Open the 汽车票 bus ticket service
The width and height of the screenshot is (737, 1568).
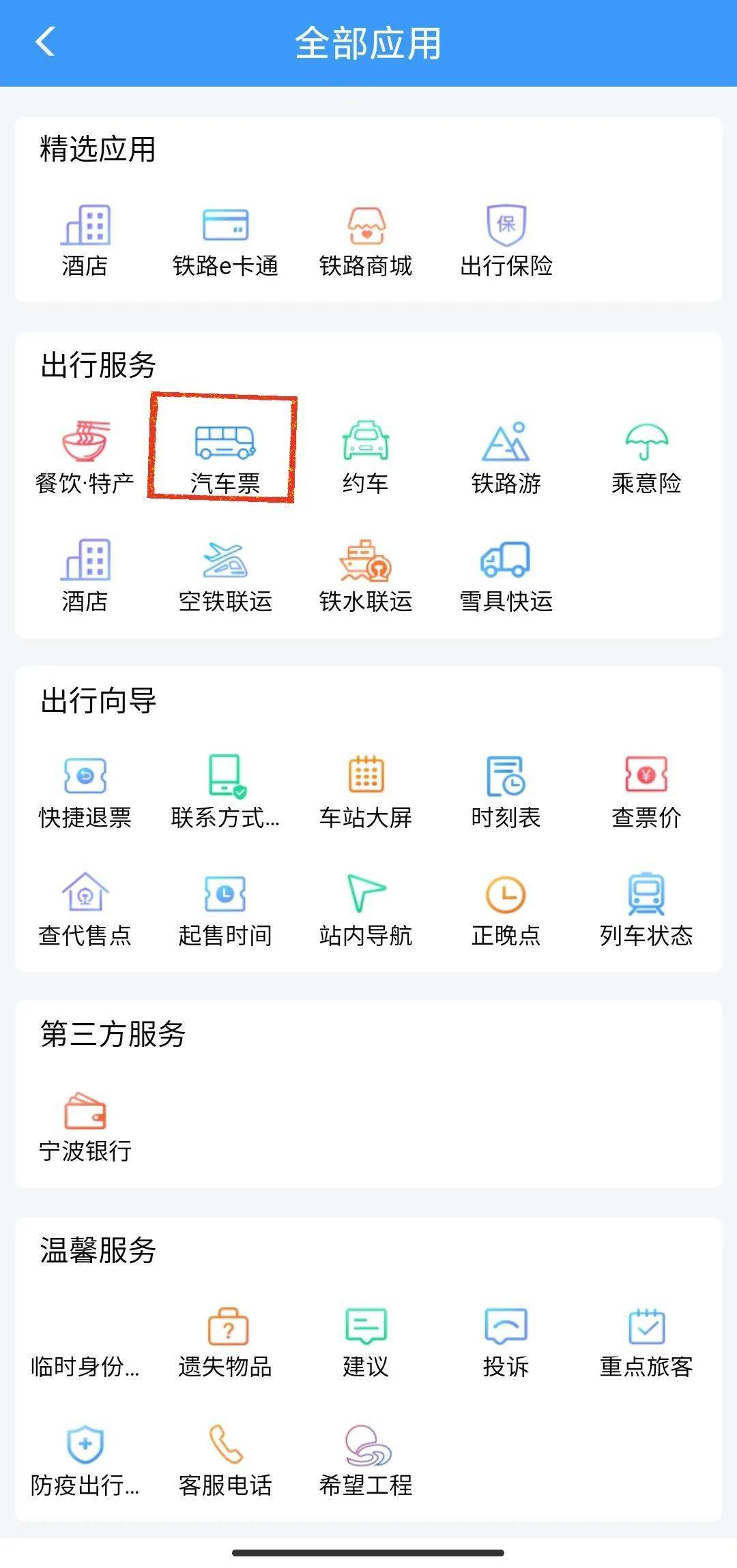pyautogui.click(x=225, y=447)
